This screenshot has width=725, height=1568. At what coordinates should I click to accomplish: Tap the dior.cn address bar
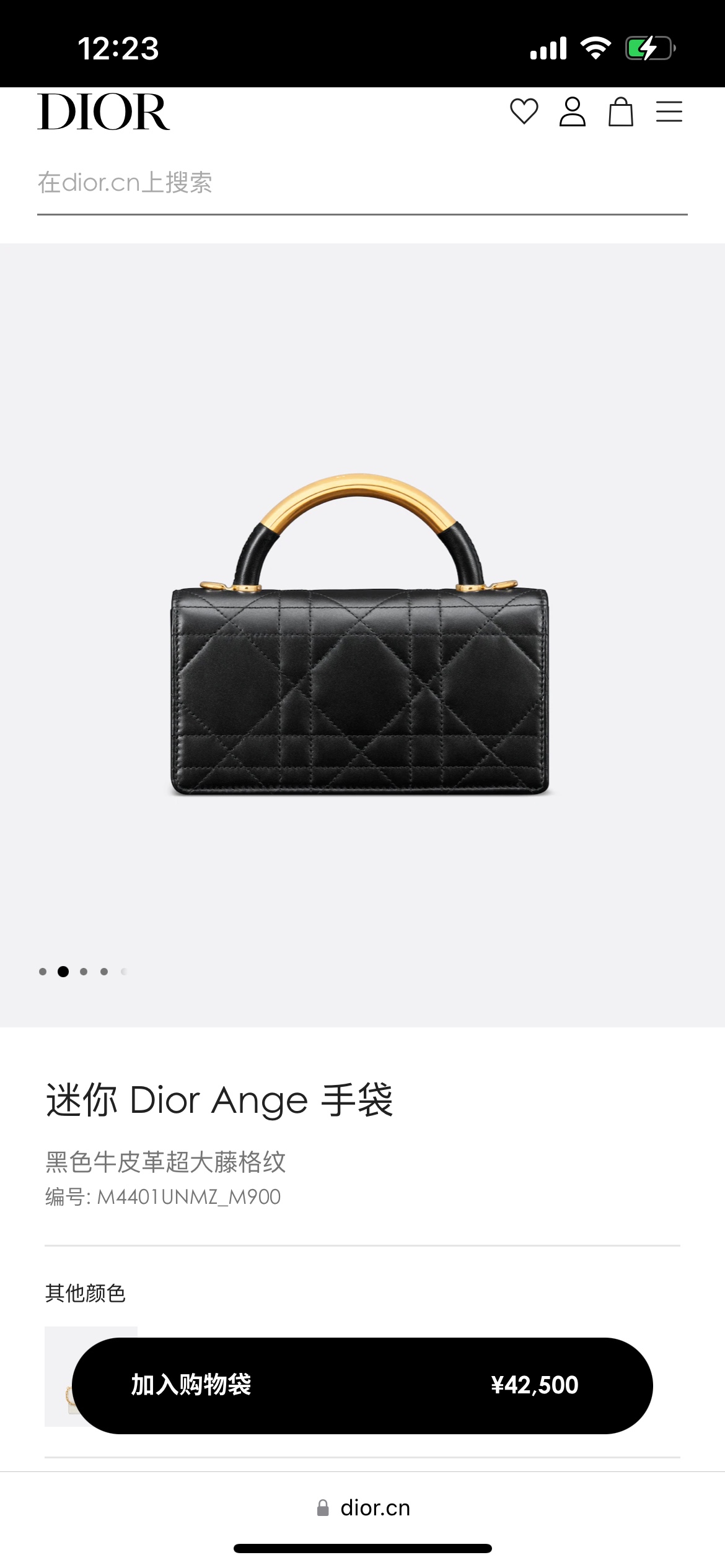point(363,1508)
